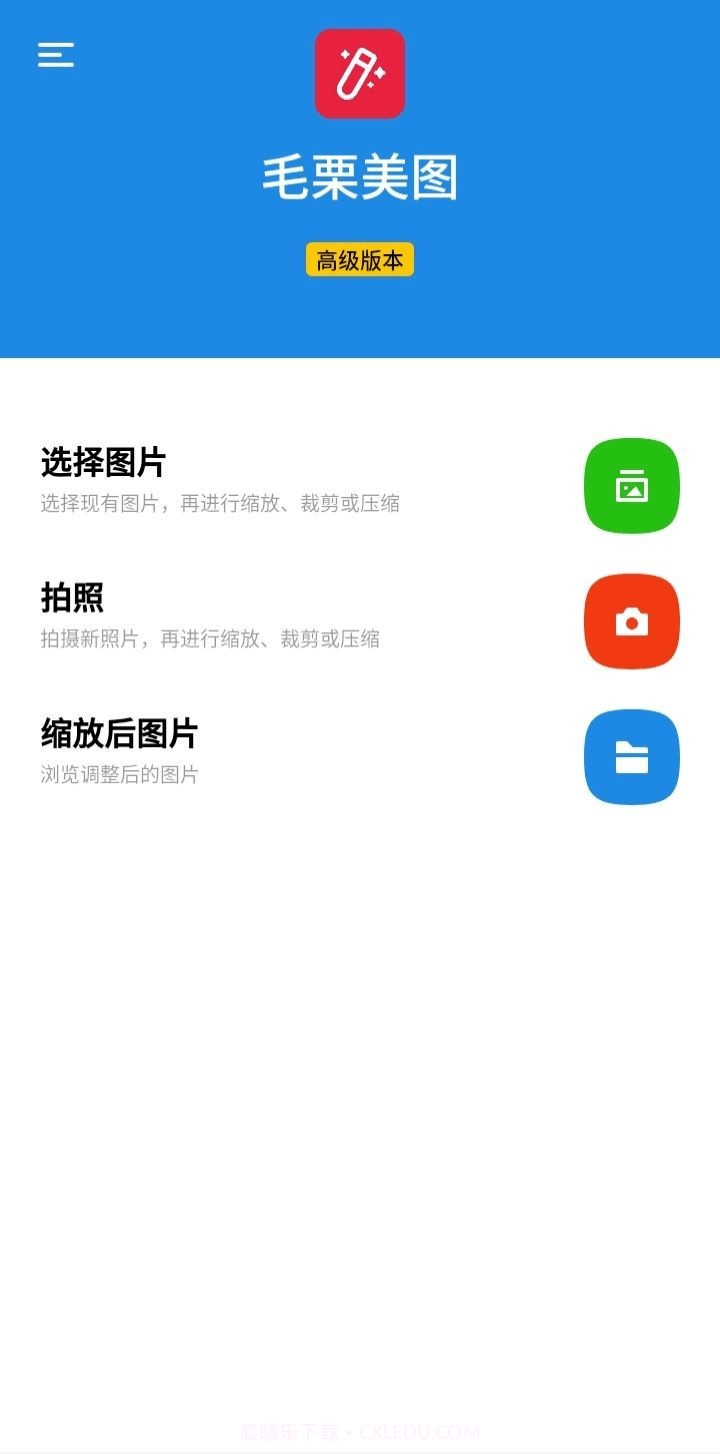Click the camera glyph inside the orange button

point(631,621)
